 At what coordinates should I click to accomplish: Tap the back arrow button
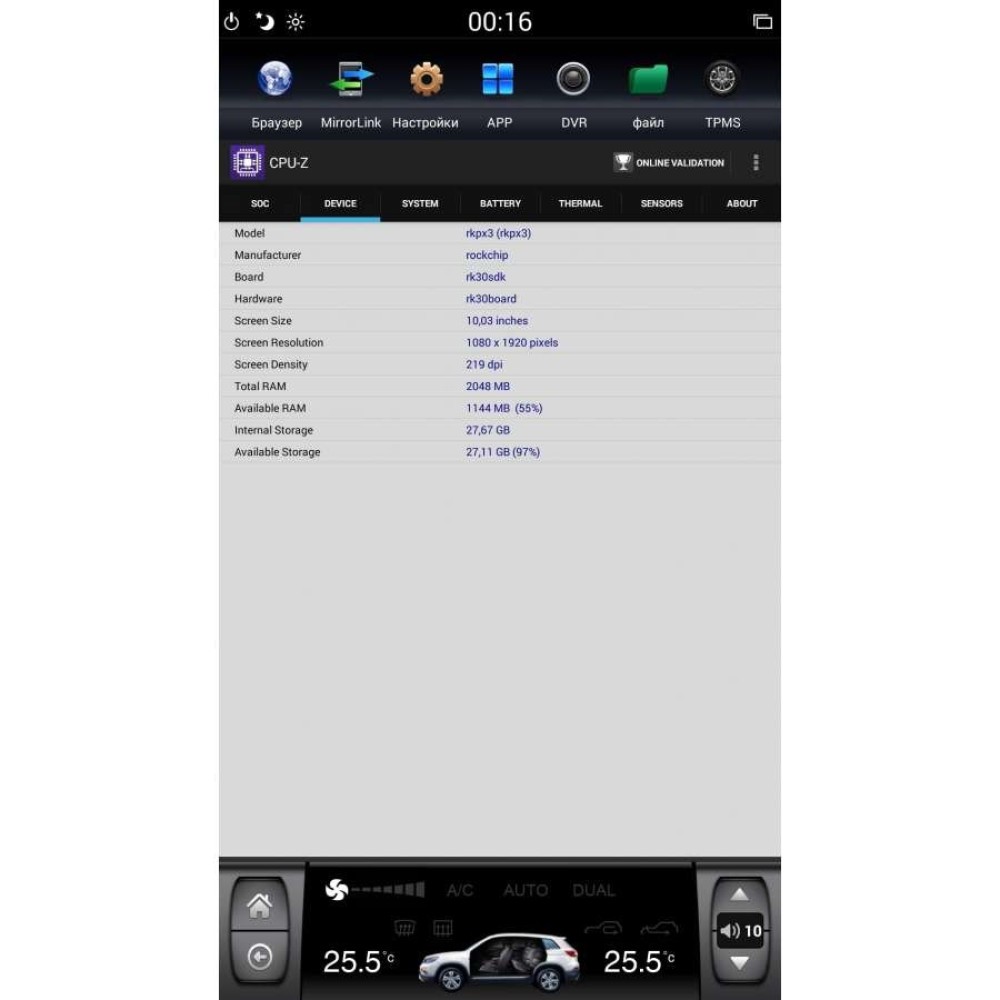(260, 957)
